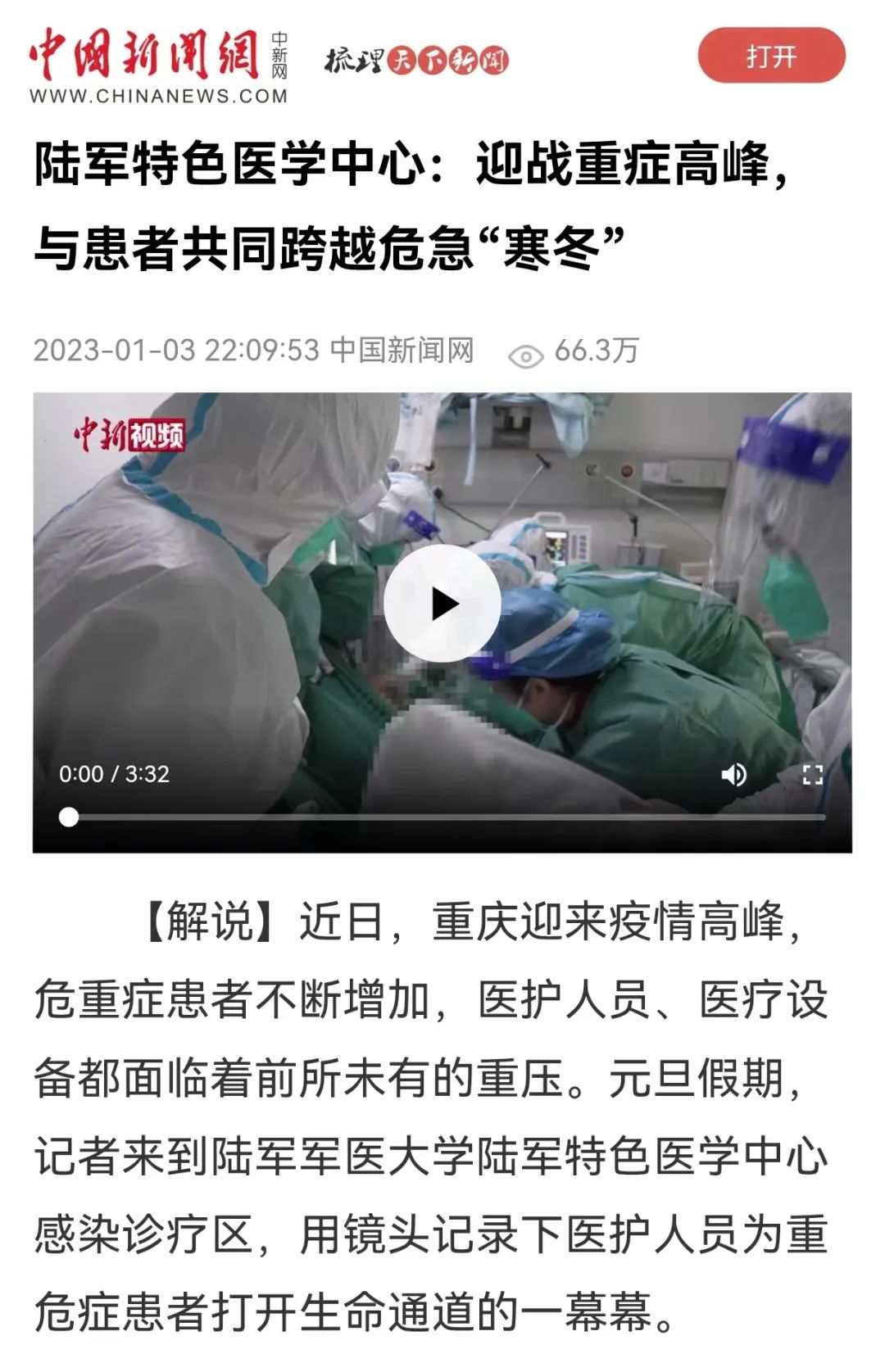Mute the video sound
This screenshot has height=1372, width=885.
click(733, 774)
